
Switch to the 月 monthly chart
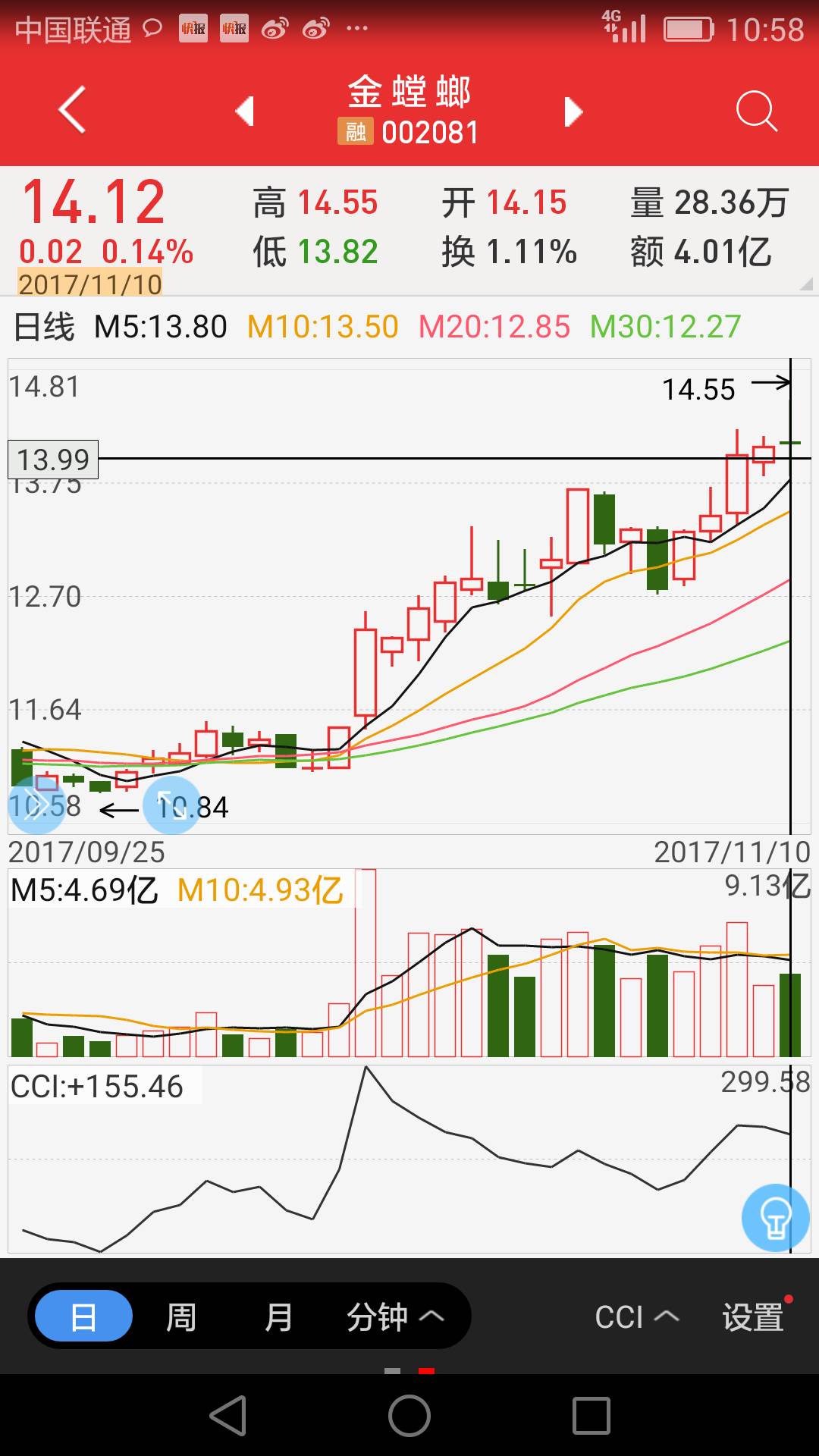[278, 1317]
